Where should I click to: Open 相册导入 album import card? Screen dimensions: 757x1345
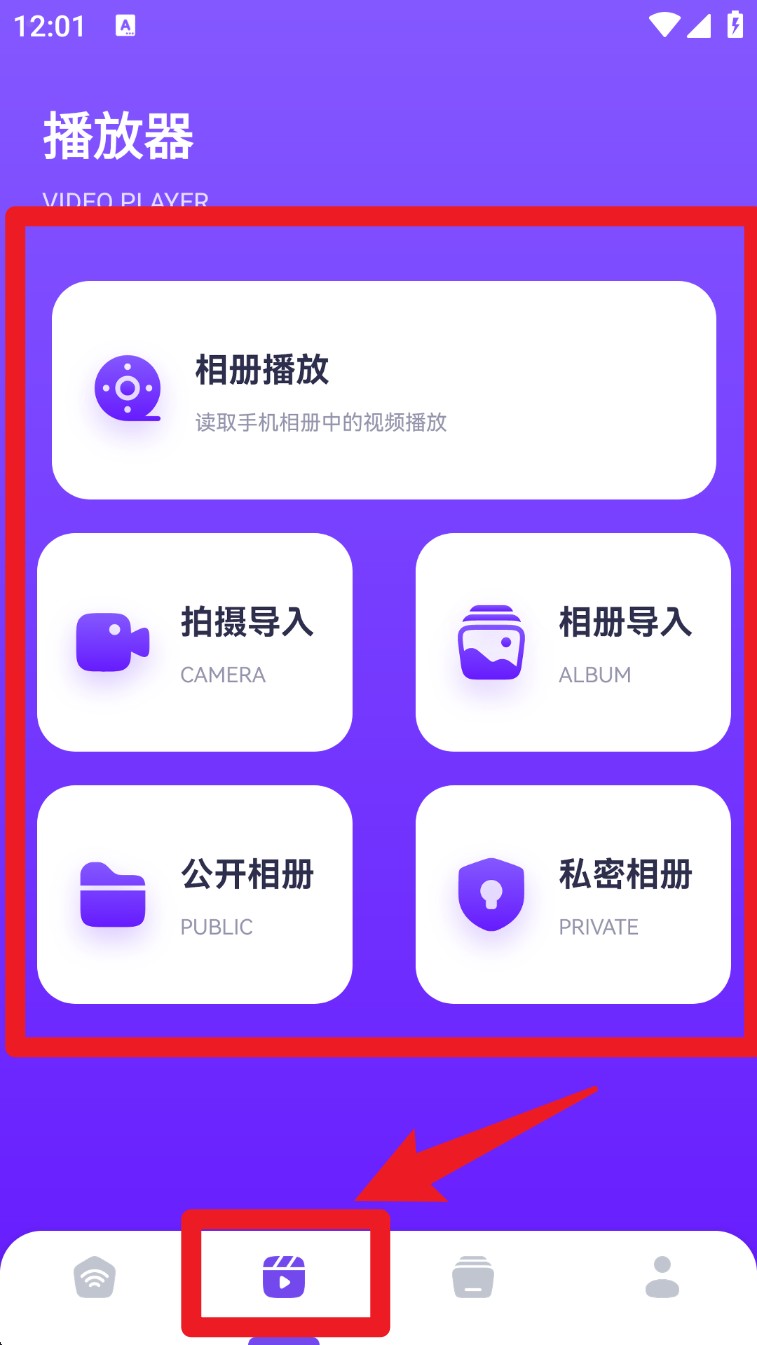573,642
